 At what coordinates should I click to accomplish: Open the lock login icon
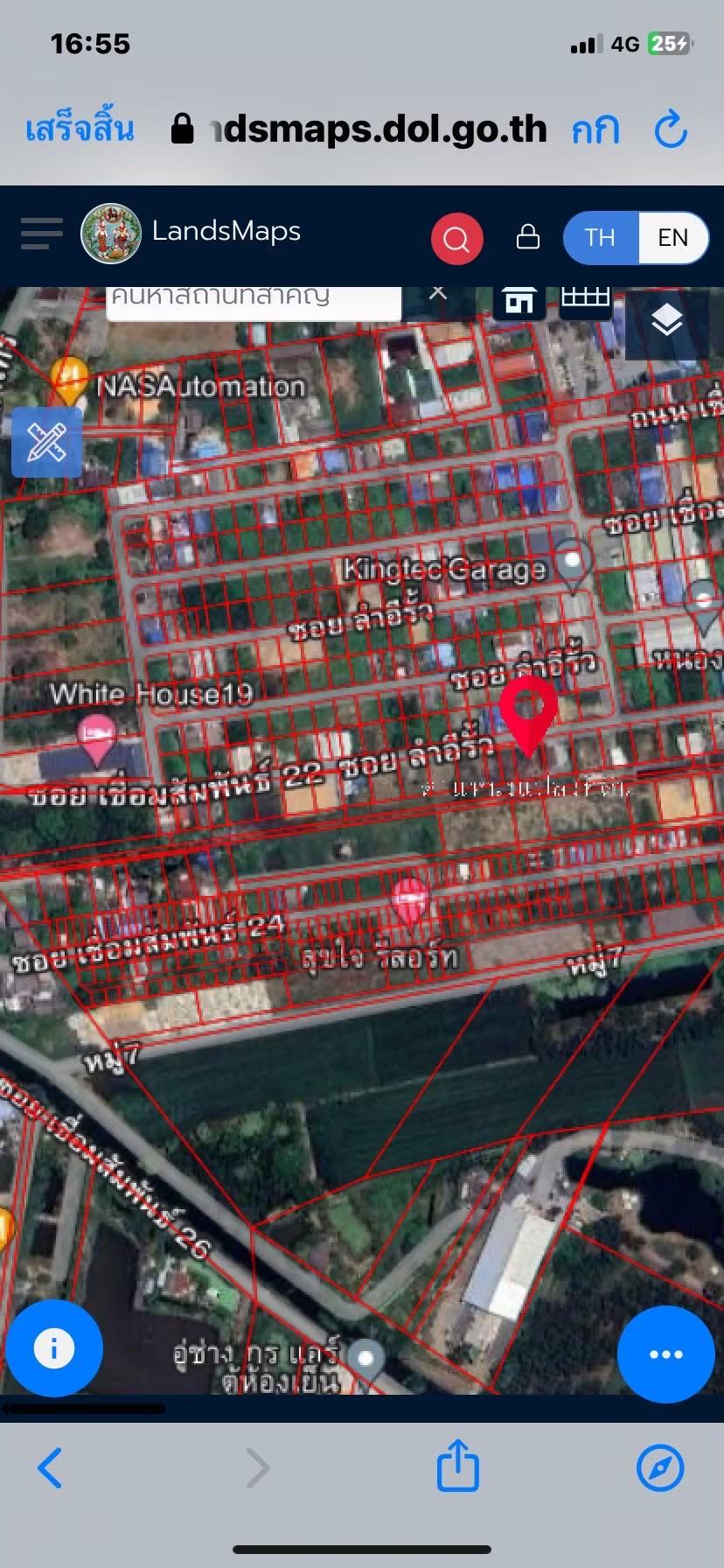click(x=528, y=236)
